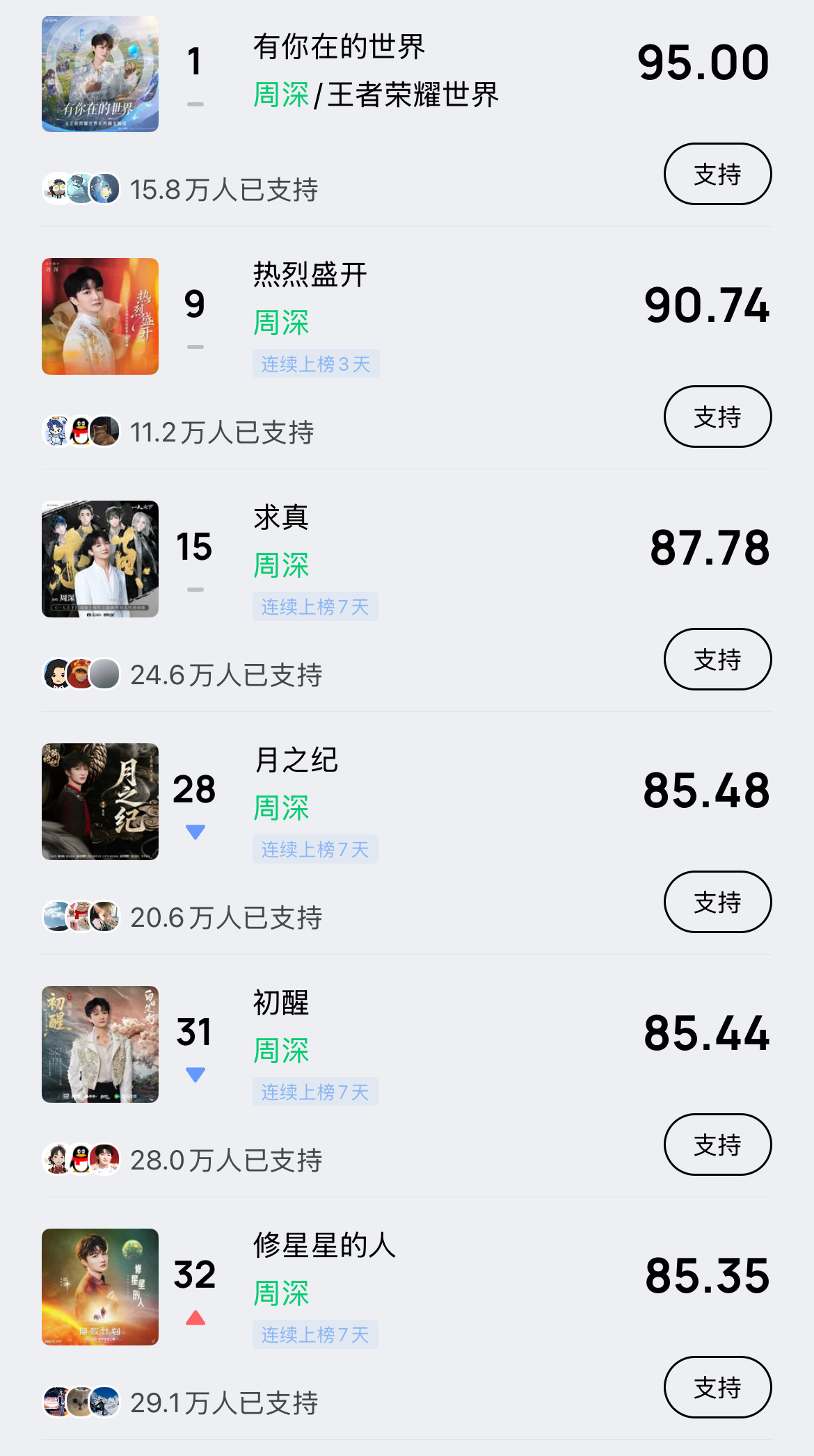
Task: Click the rank-unchanged dash under rank 9
Action: [195, 345]
